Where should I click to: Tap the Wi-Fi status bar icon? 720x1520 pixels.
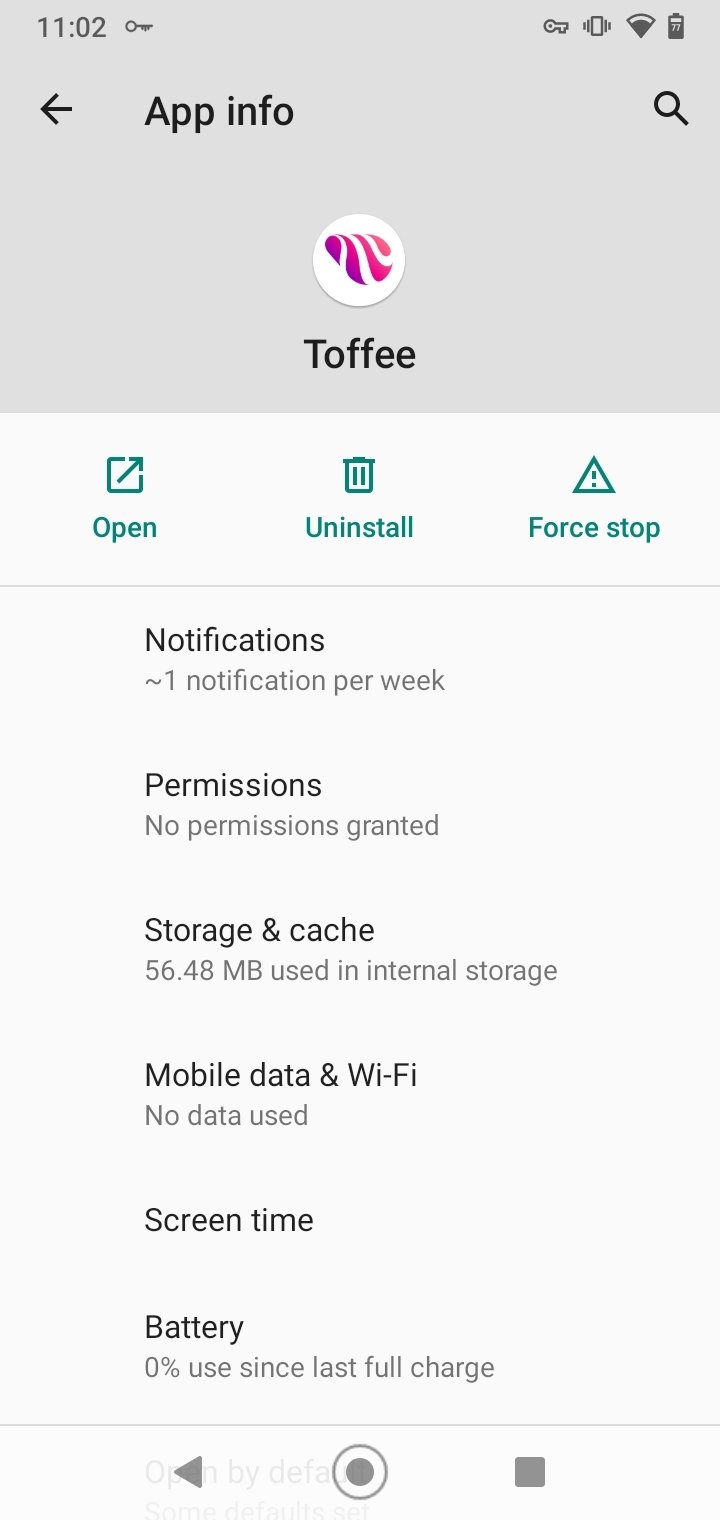637,27
